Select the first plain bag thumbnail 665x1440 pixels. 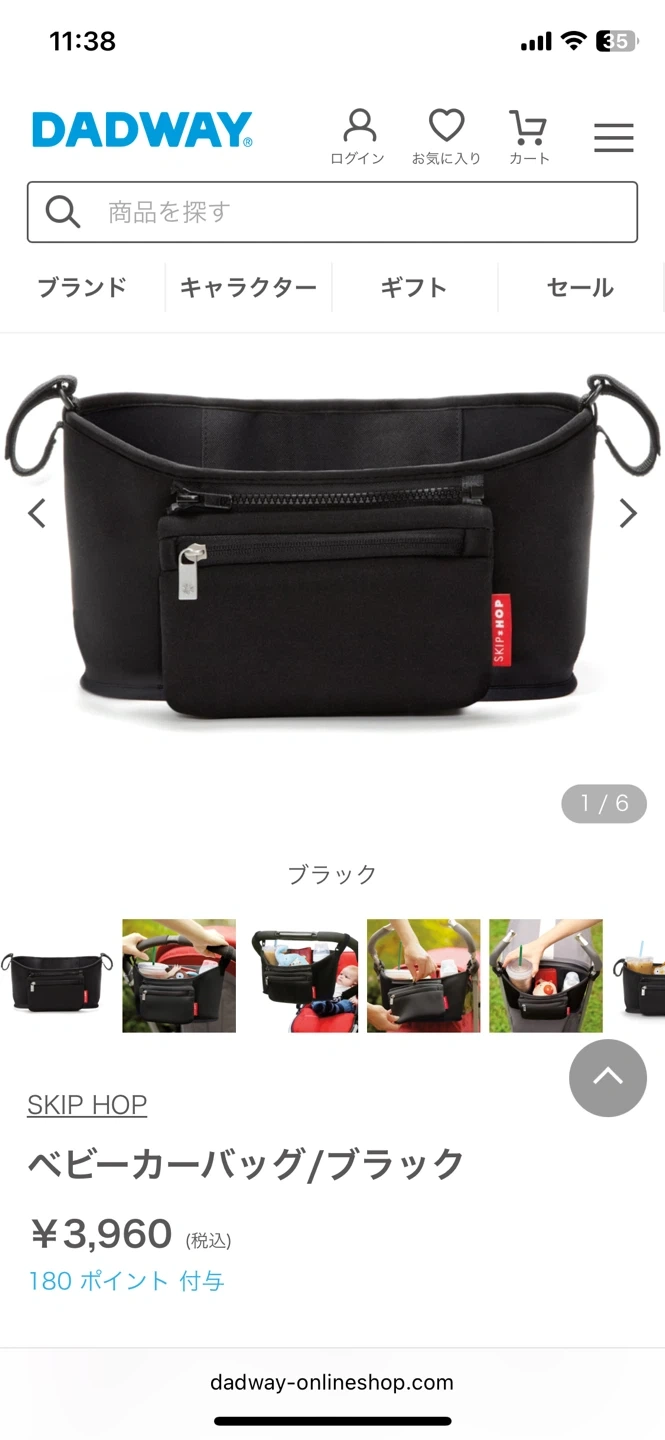pos(56,977)
